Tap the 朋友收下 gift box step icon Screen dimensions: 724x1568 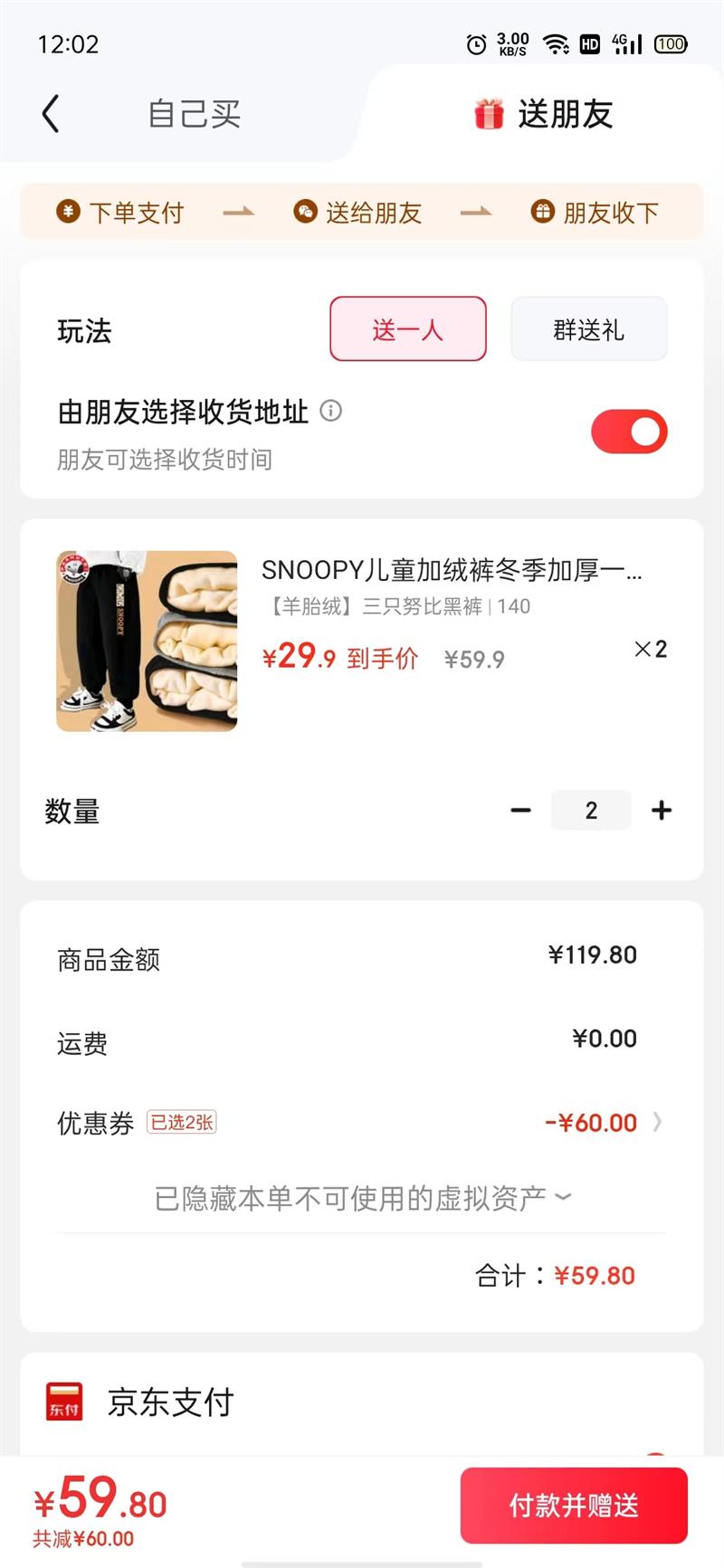(541, 212)
